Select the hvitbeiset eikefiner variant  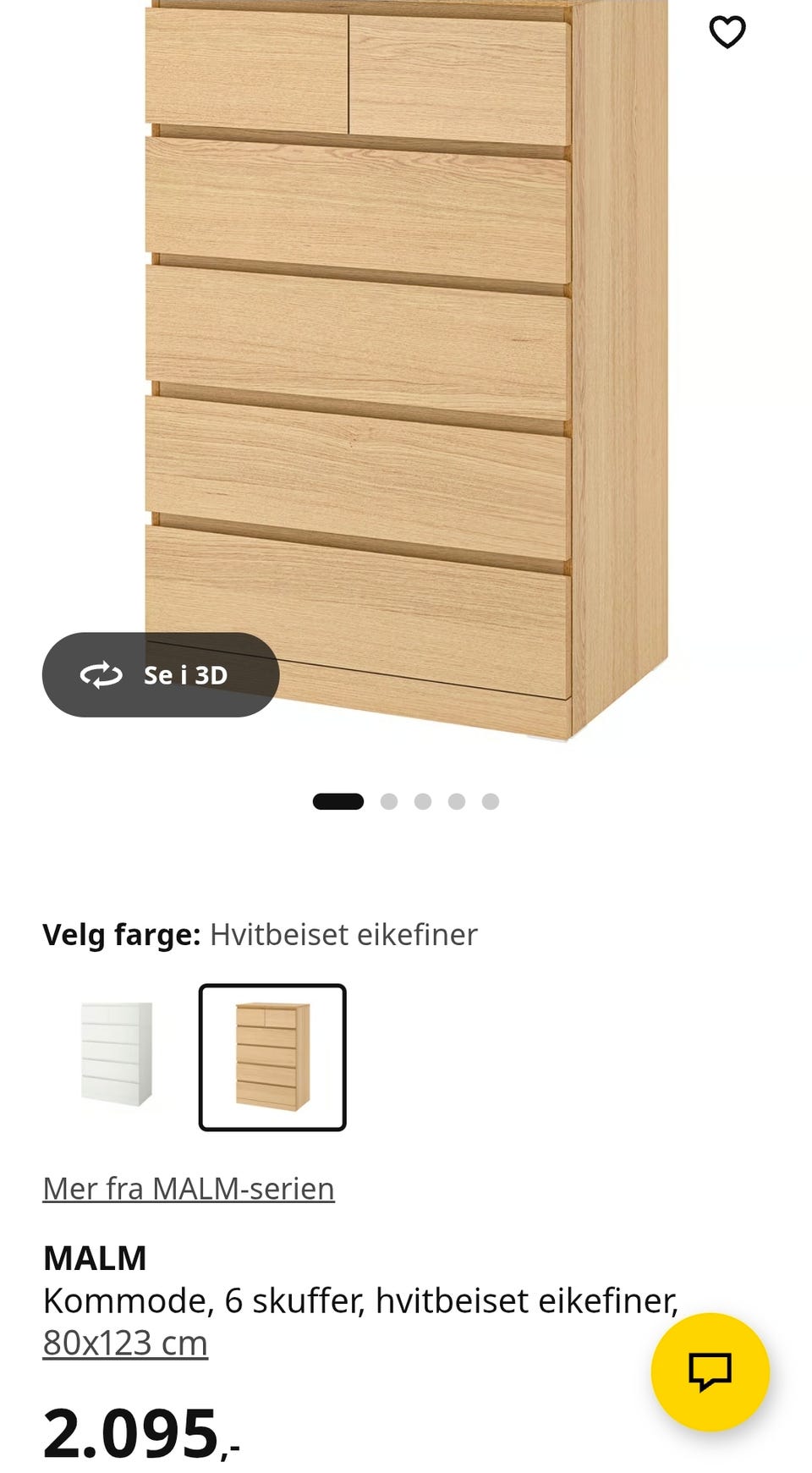(272, 1056)
